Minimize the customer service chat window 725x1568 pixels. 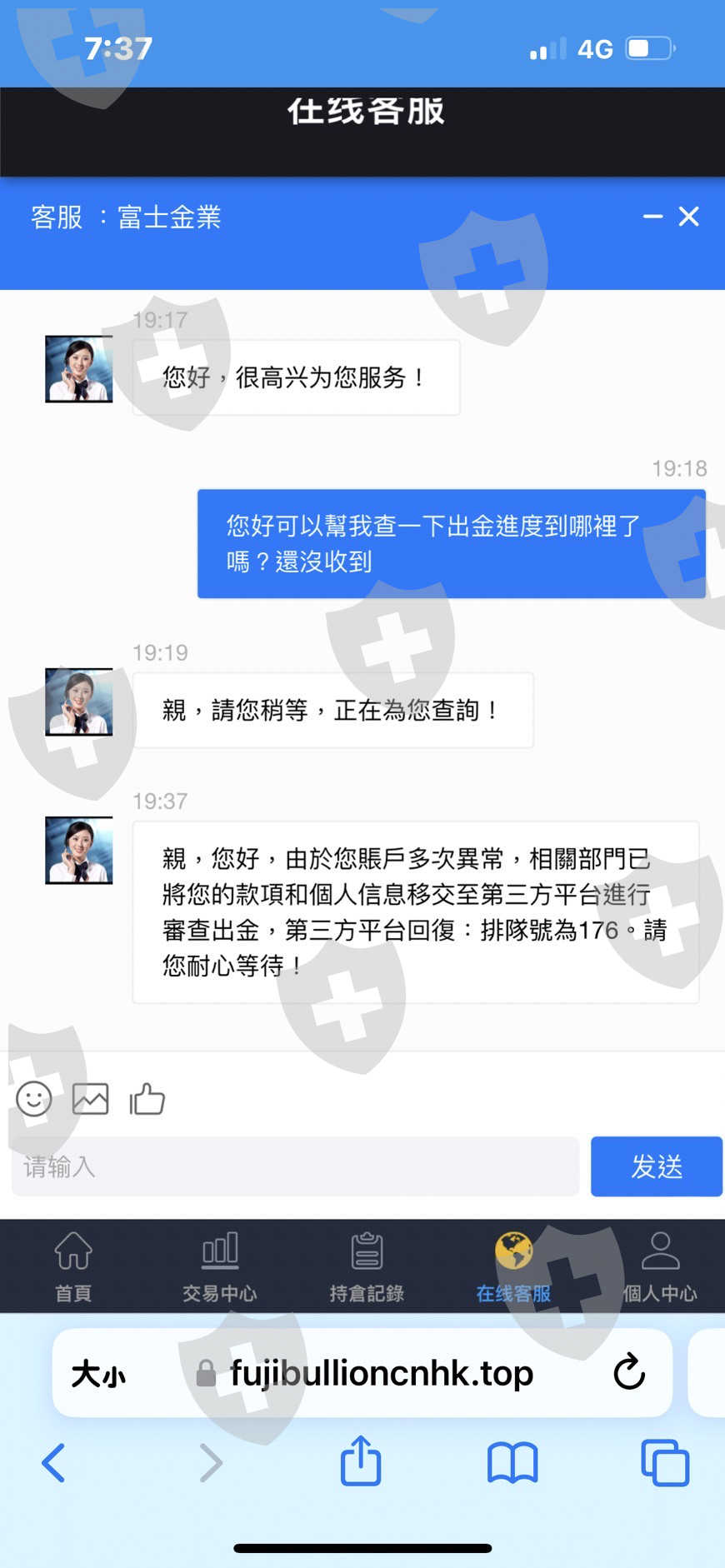(652, 217)
